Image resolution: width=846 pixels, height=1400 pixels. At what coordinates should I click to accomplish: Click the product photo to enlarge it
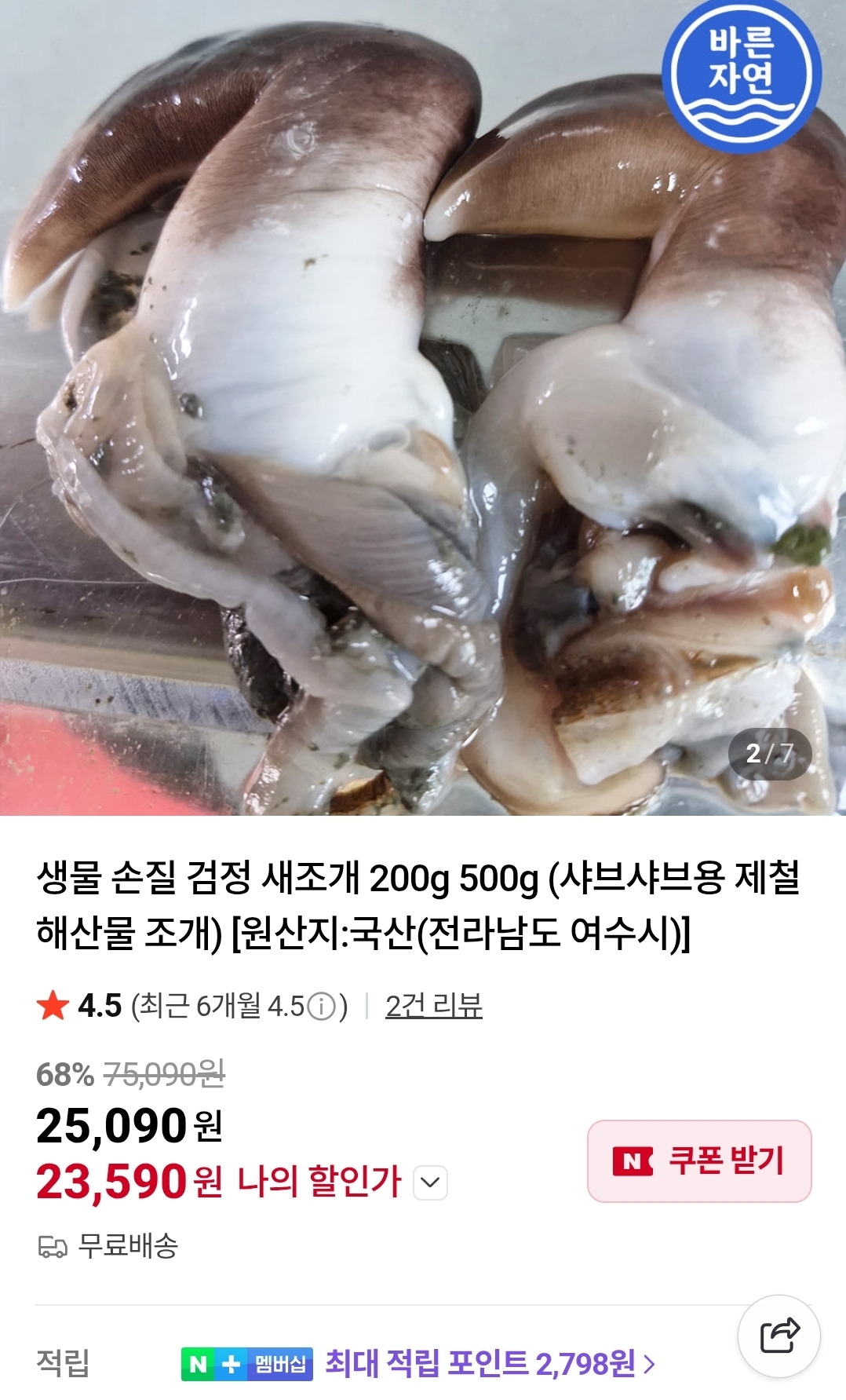click(423, 408)
